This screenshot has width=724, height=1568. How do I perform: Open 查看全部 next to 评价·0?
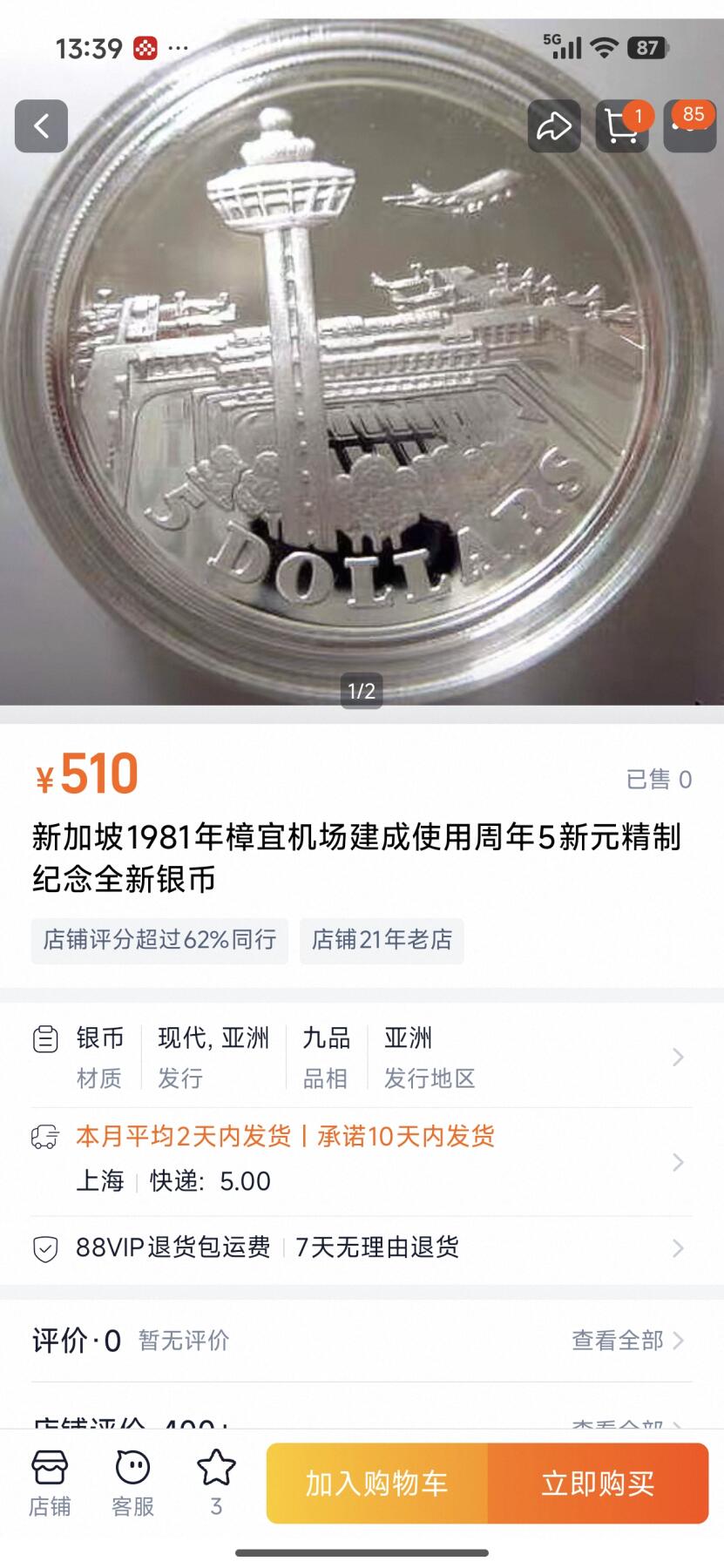click(x=622, y=1341)
